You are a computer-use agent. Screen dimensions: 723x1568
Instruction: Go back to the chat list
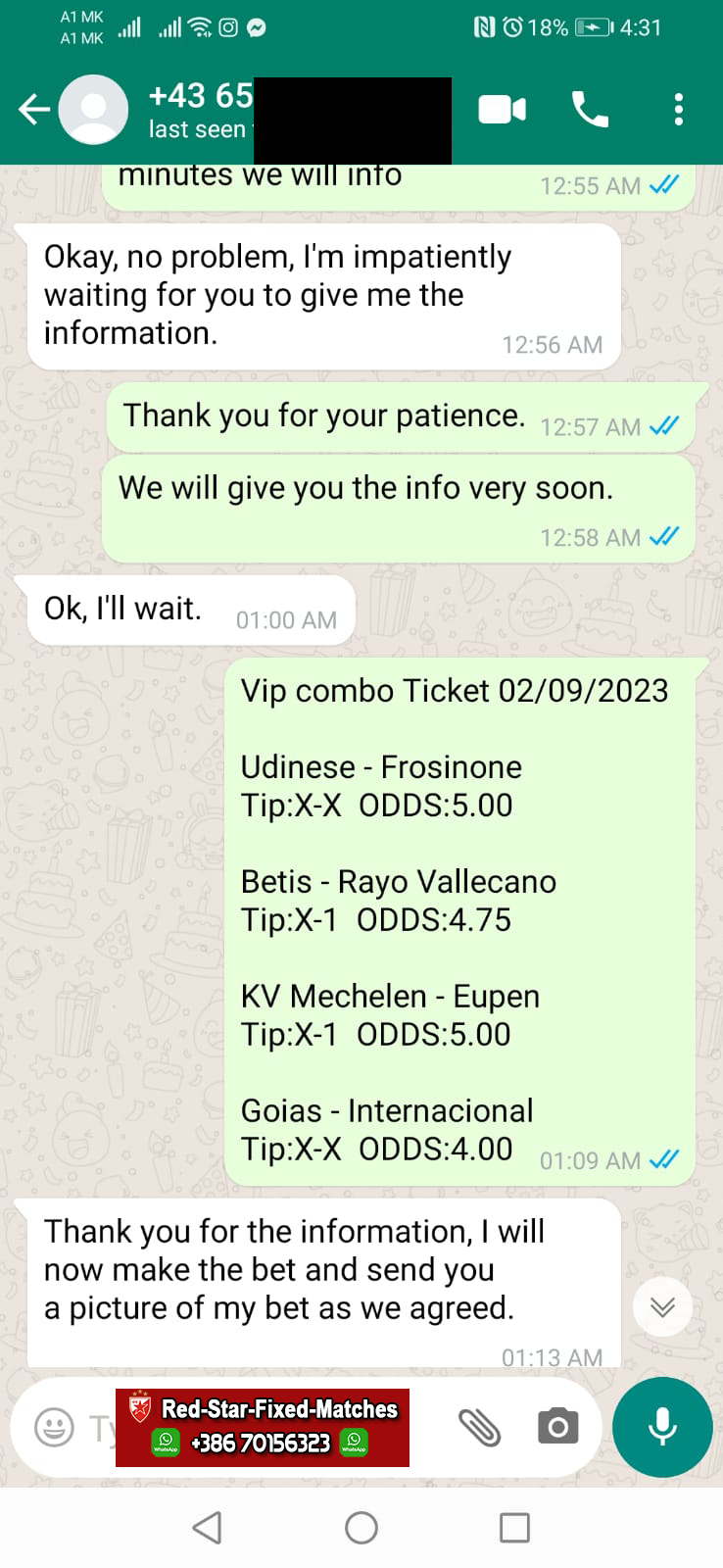[34, 109]
